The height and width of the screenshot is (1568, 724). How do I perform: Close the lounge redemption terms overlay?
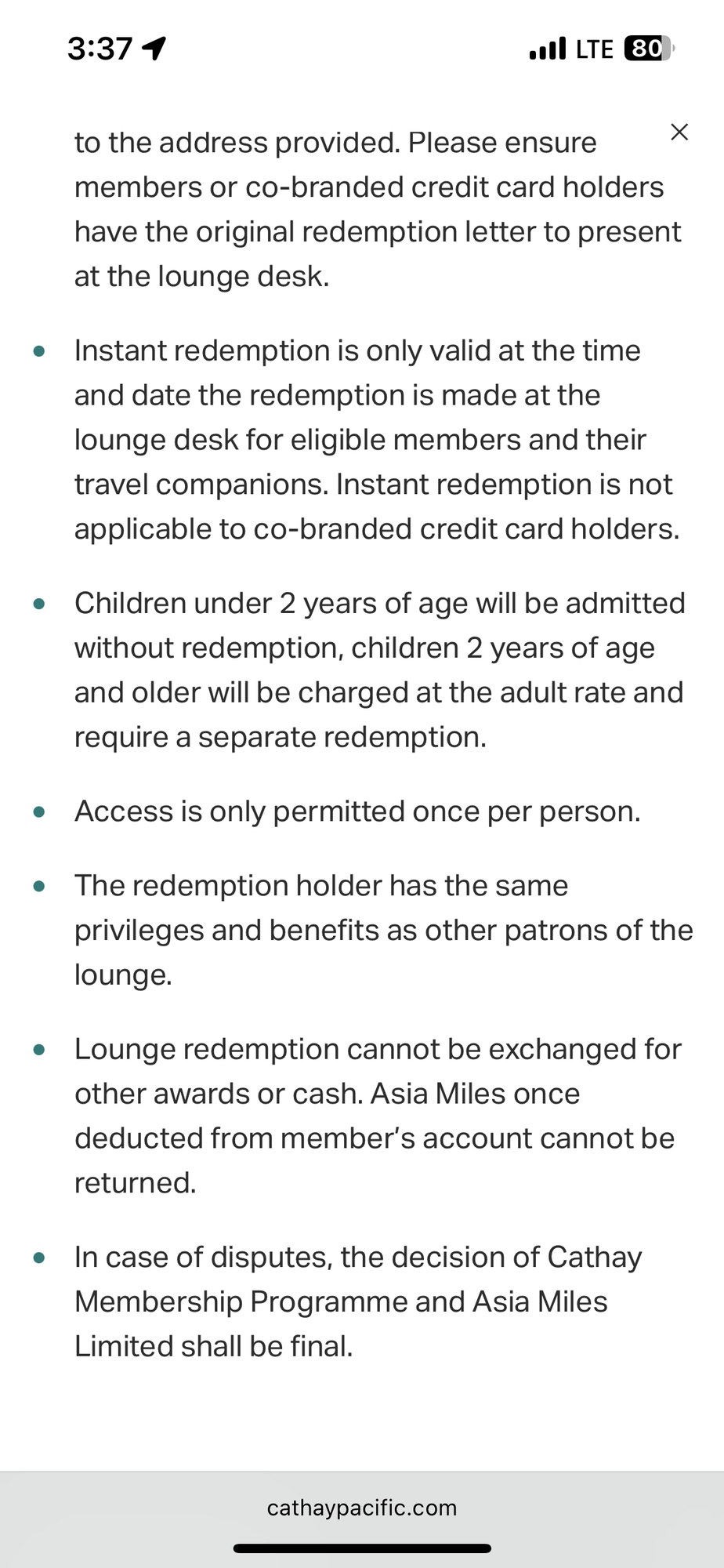click(679, 132)
